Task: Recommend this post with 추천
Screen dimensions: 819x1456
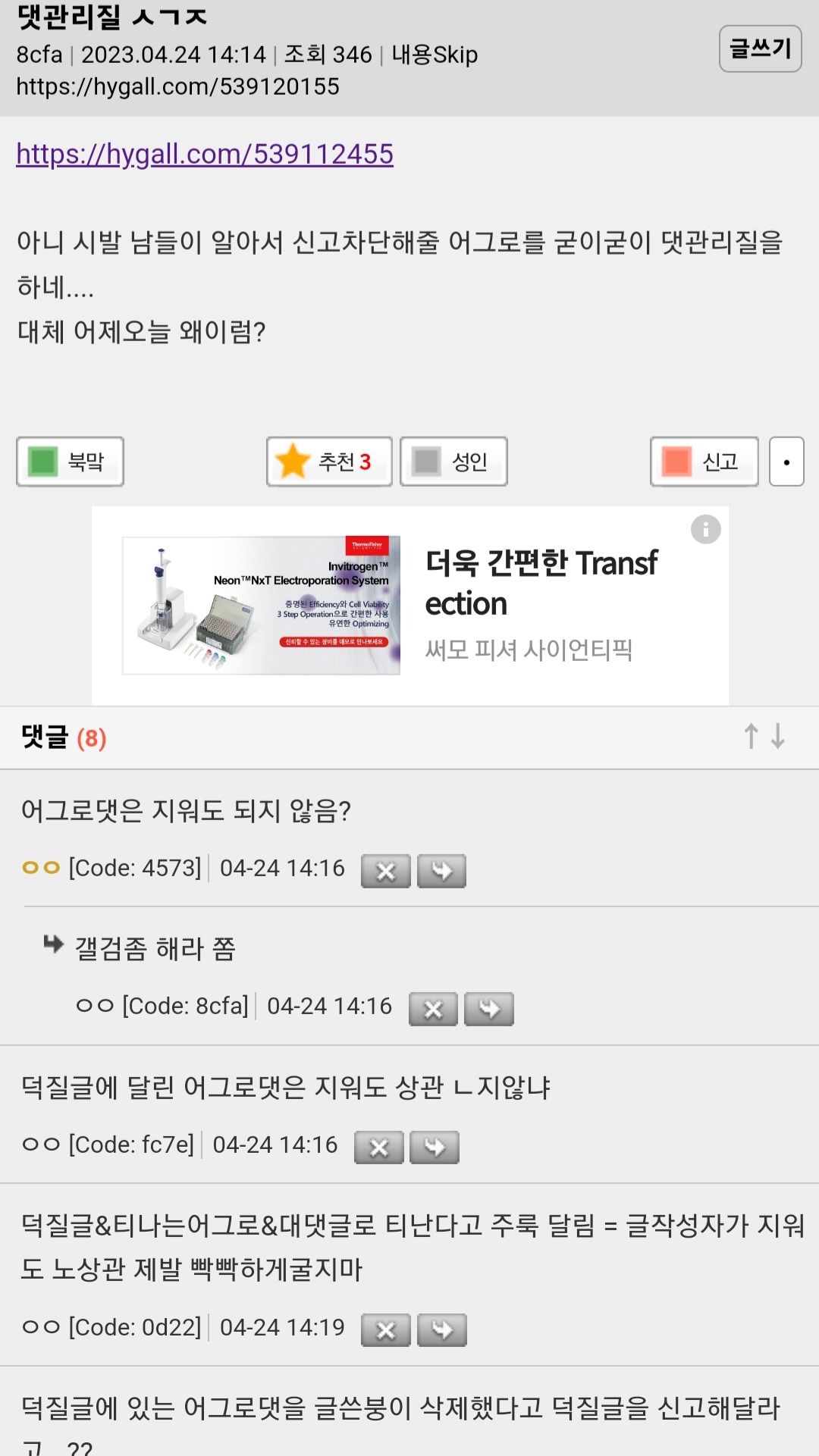Action: [329, 462]
